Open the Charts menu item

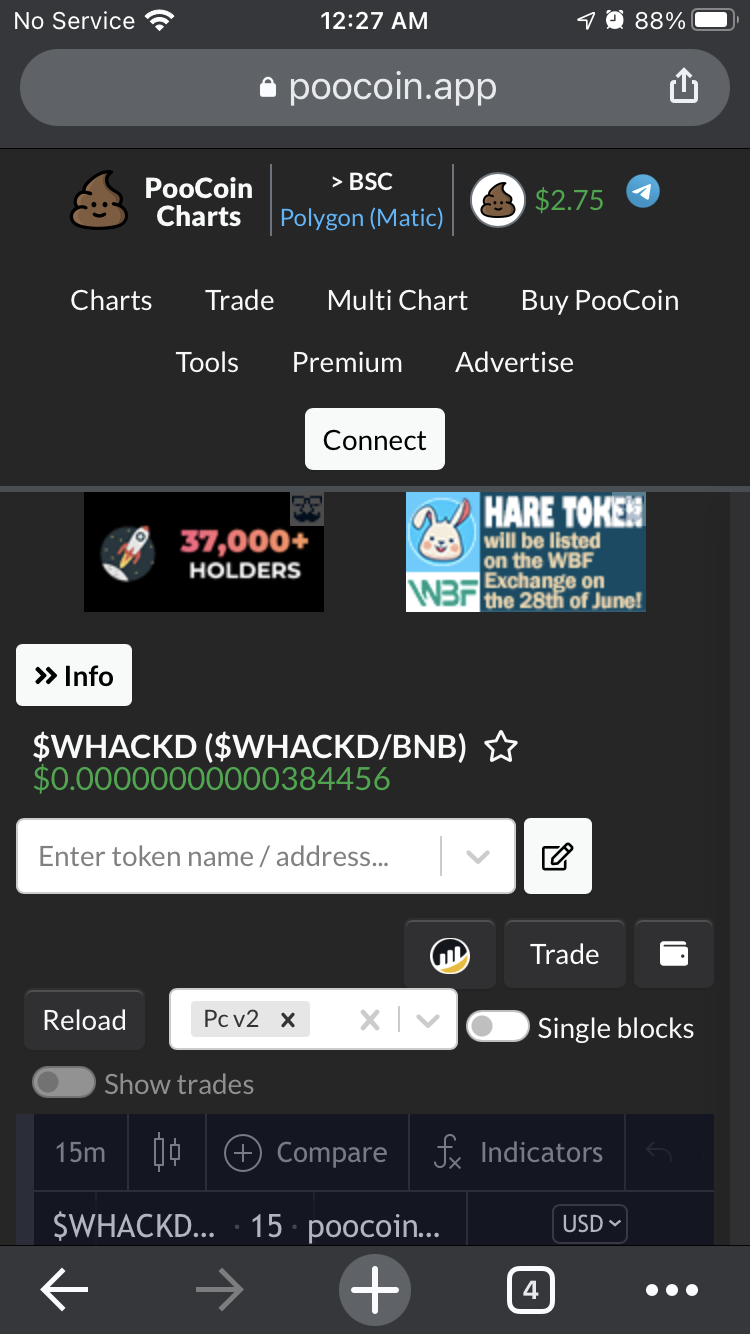111,301
